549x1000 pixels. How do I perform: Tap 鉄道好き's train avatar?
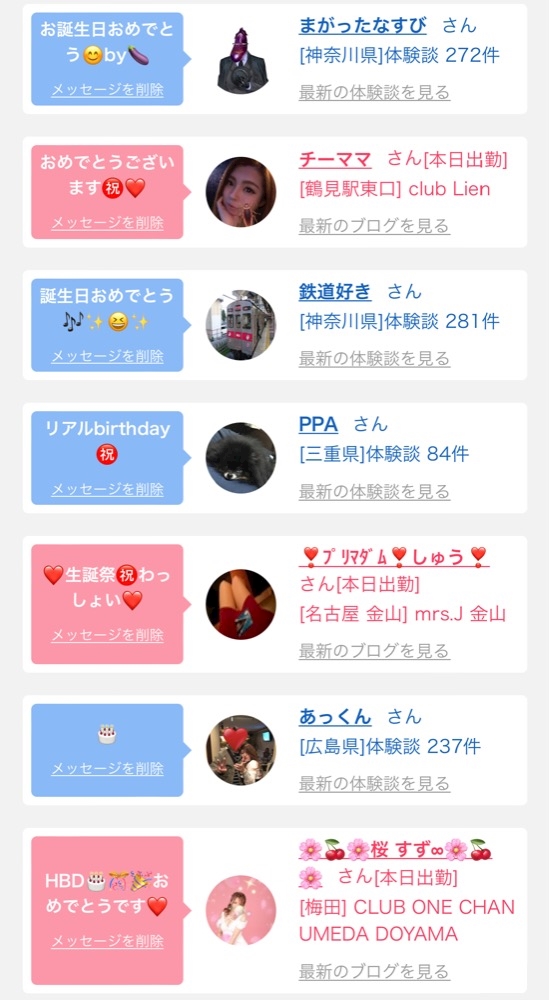[241, 325]
